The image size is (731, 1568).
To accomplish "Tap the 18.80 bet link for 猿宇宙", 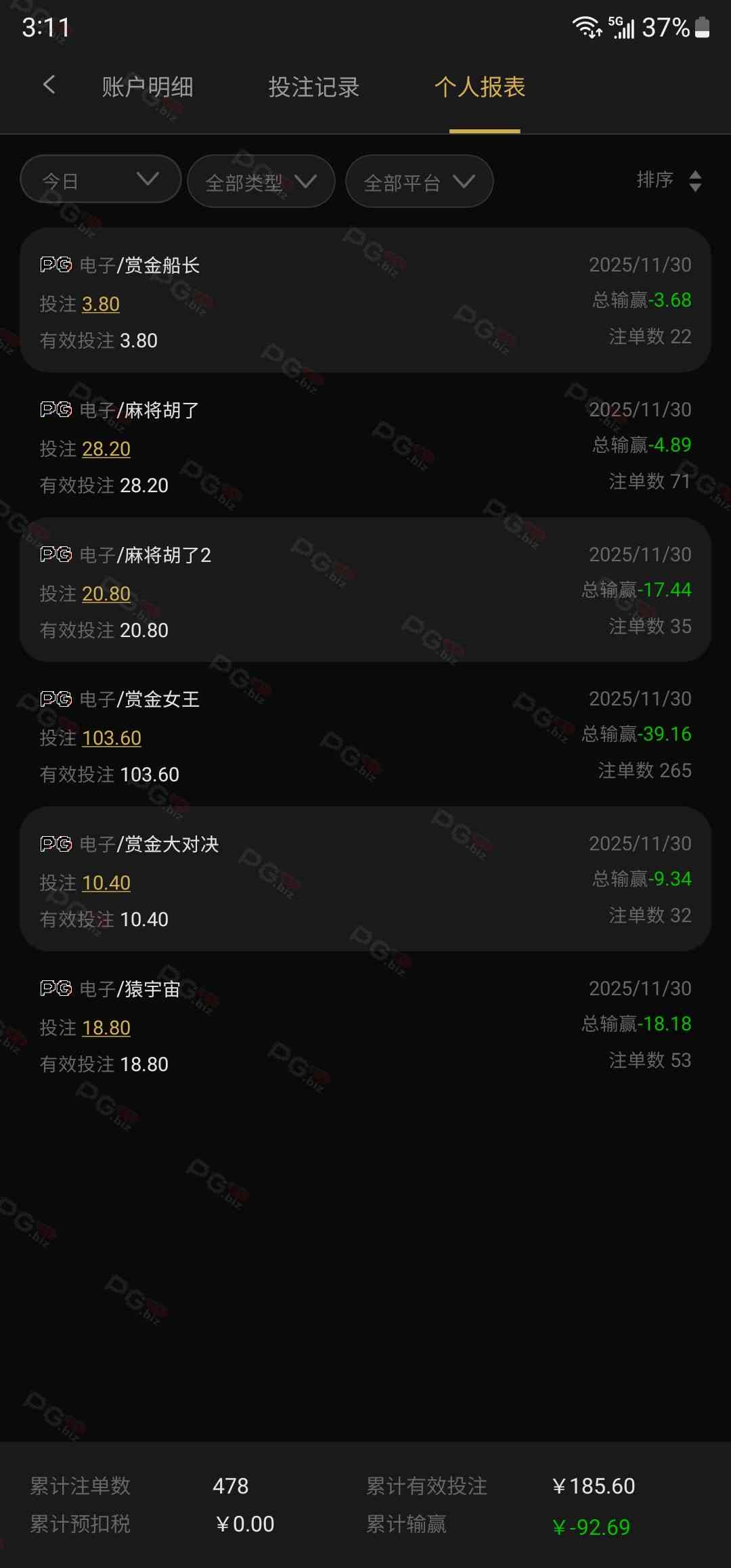I will (106, 1028).
